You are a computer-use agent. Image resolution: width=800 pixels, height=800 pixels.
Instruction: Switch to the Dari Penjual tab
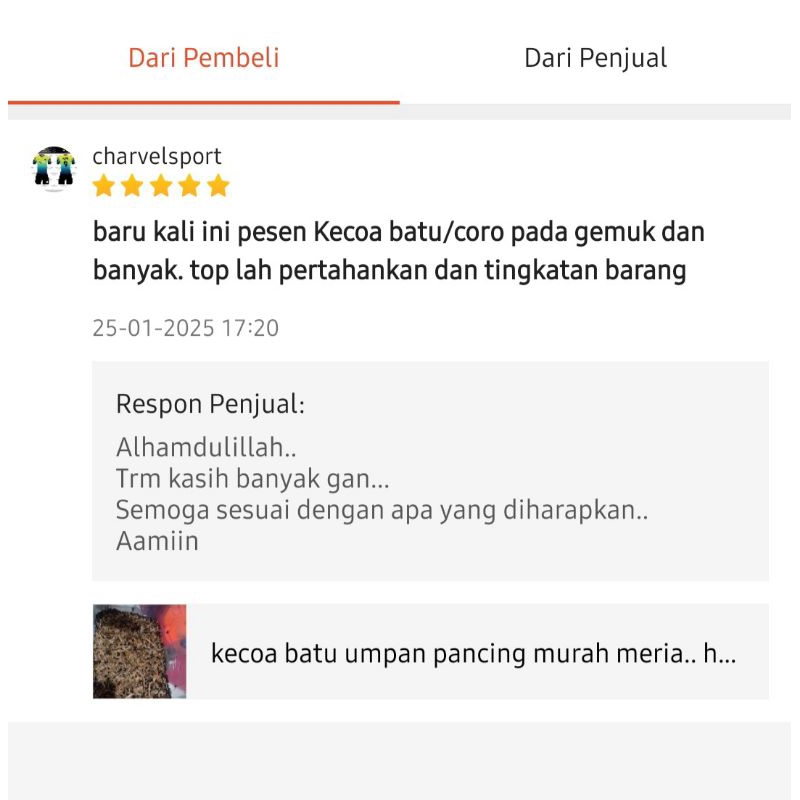[x=596, y=58]
